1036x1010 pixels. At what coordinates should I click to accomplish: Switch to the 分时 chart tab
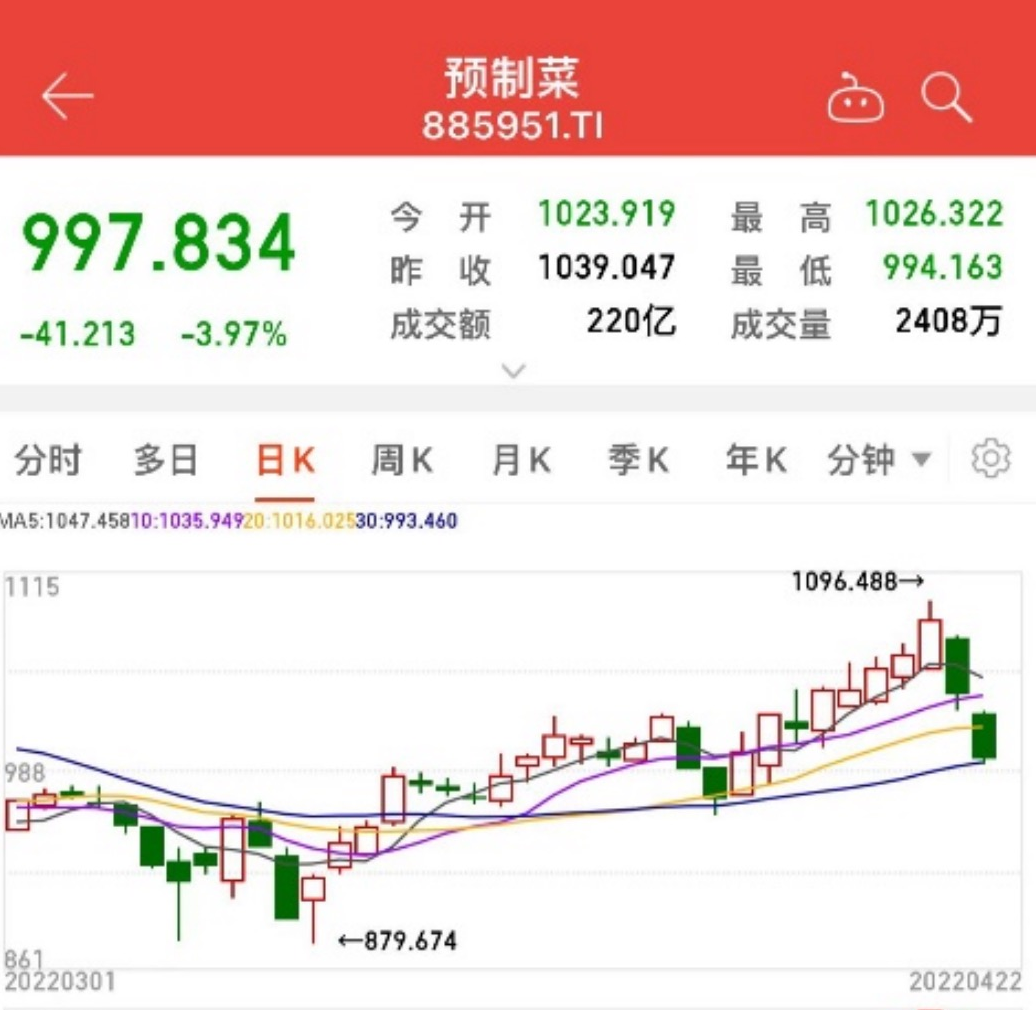pos(47,461)
